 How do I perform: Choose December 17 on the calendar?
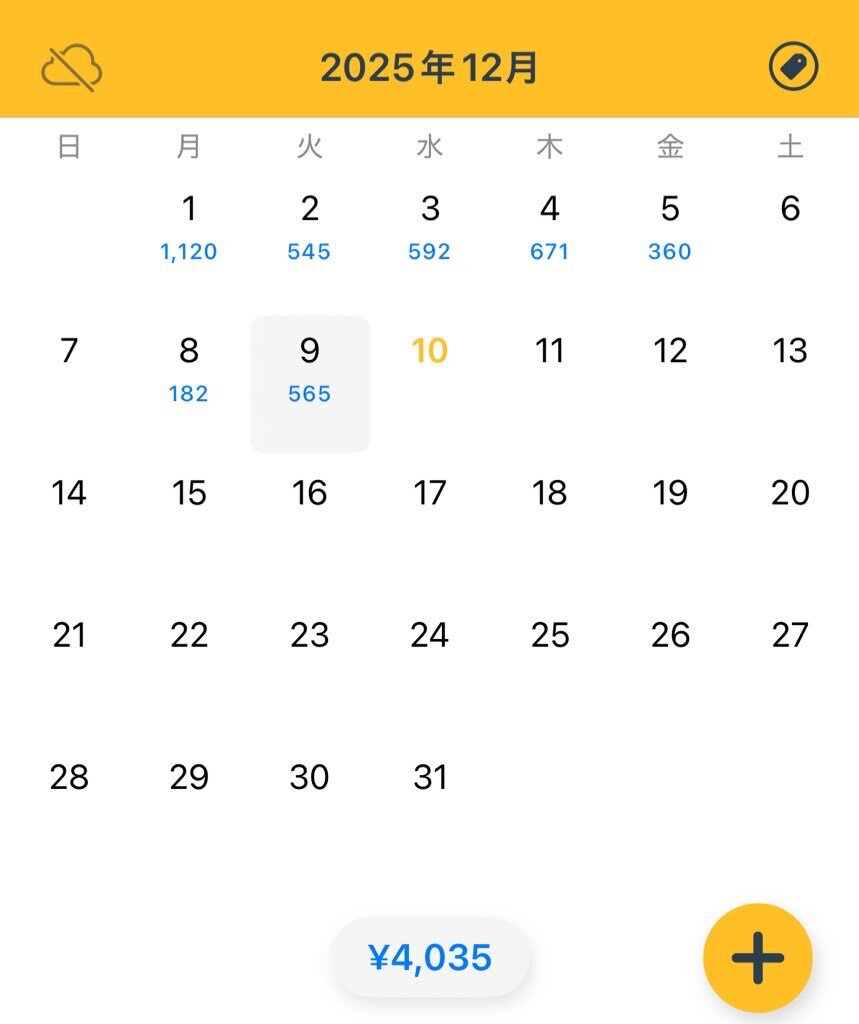430,494
